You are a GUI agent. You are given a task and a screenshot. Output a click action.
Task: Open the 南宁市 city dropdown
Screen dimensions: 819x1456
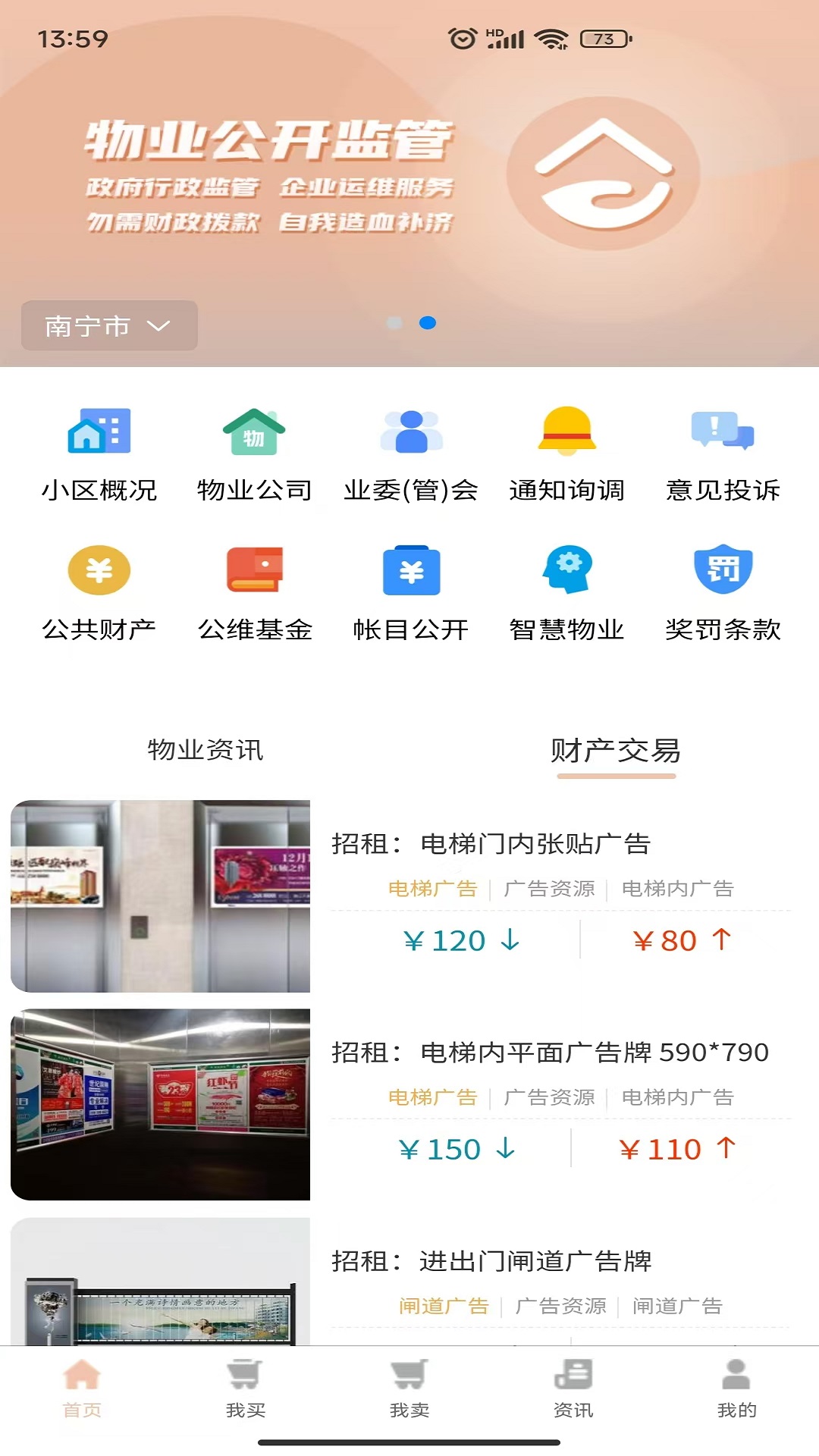point(109,326)
